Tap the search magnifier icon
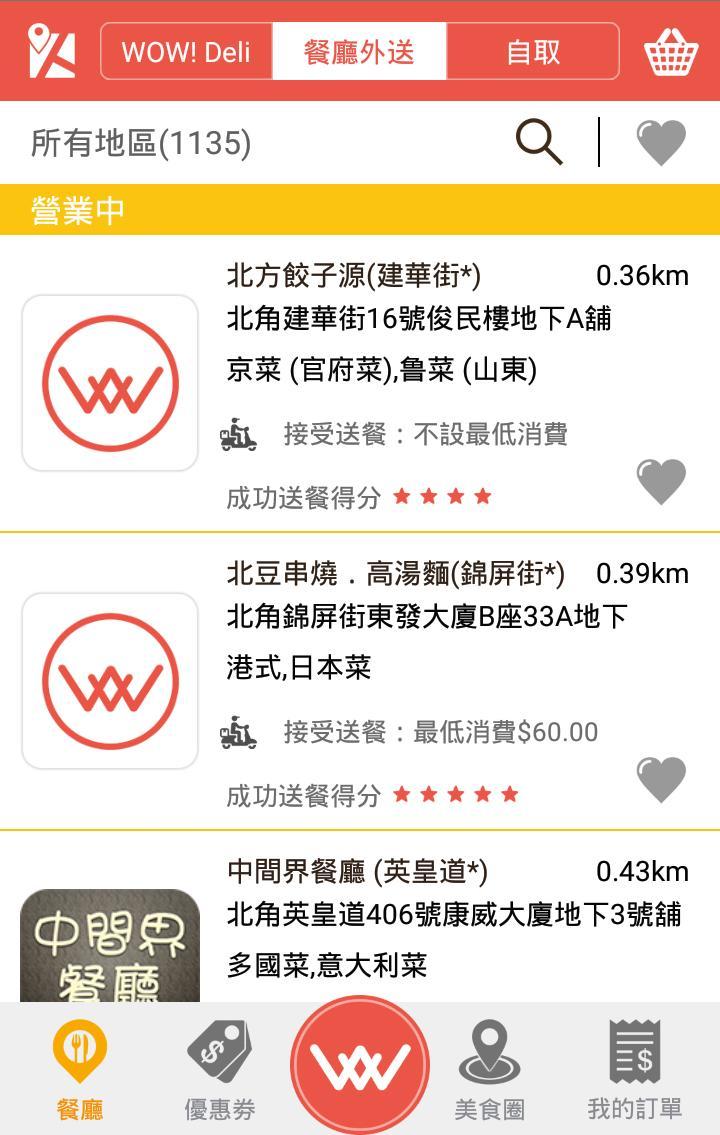 [x=539, y=142]
